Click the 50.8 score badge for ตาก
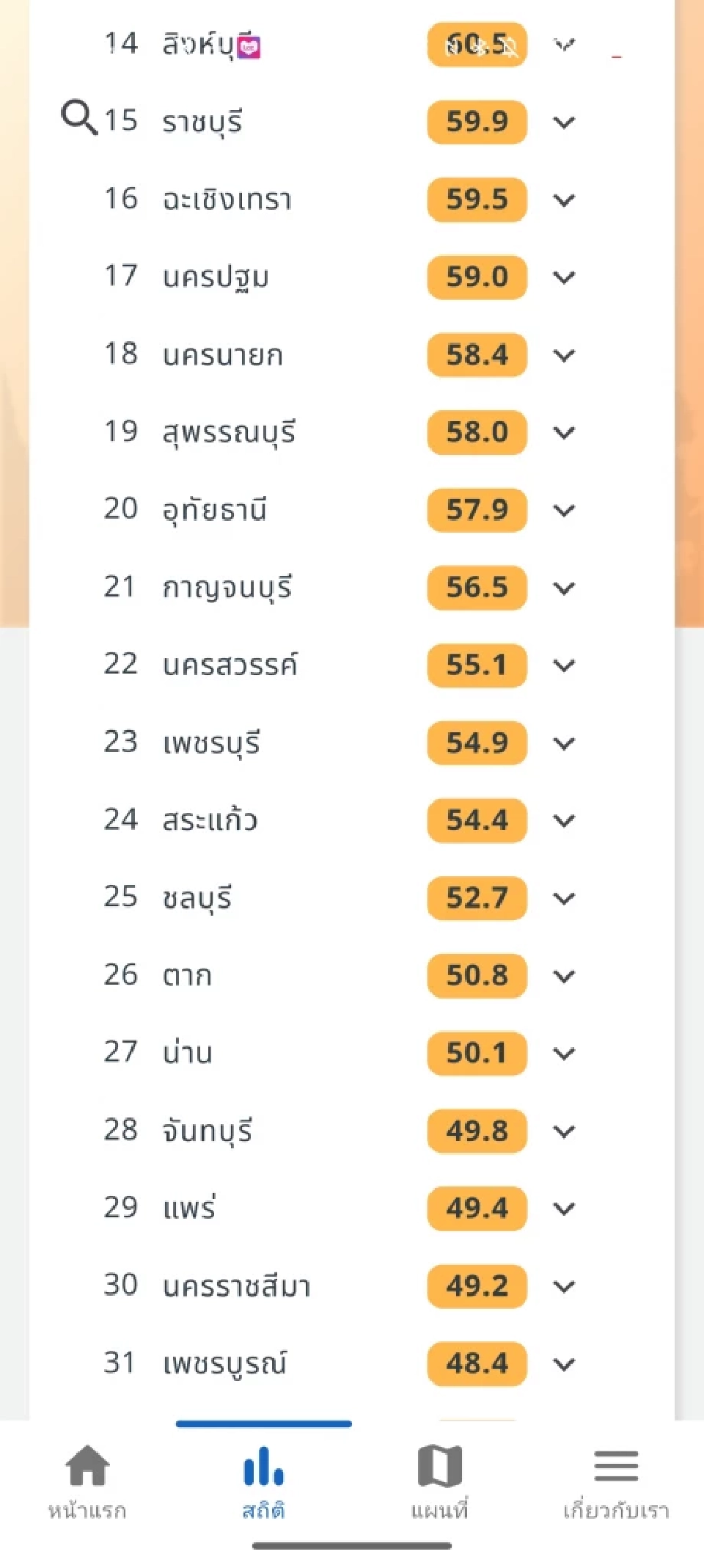This screenshot has height=1568, width=704. click(476, 975)
